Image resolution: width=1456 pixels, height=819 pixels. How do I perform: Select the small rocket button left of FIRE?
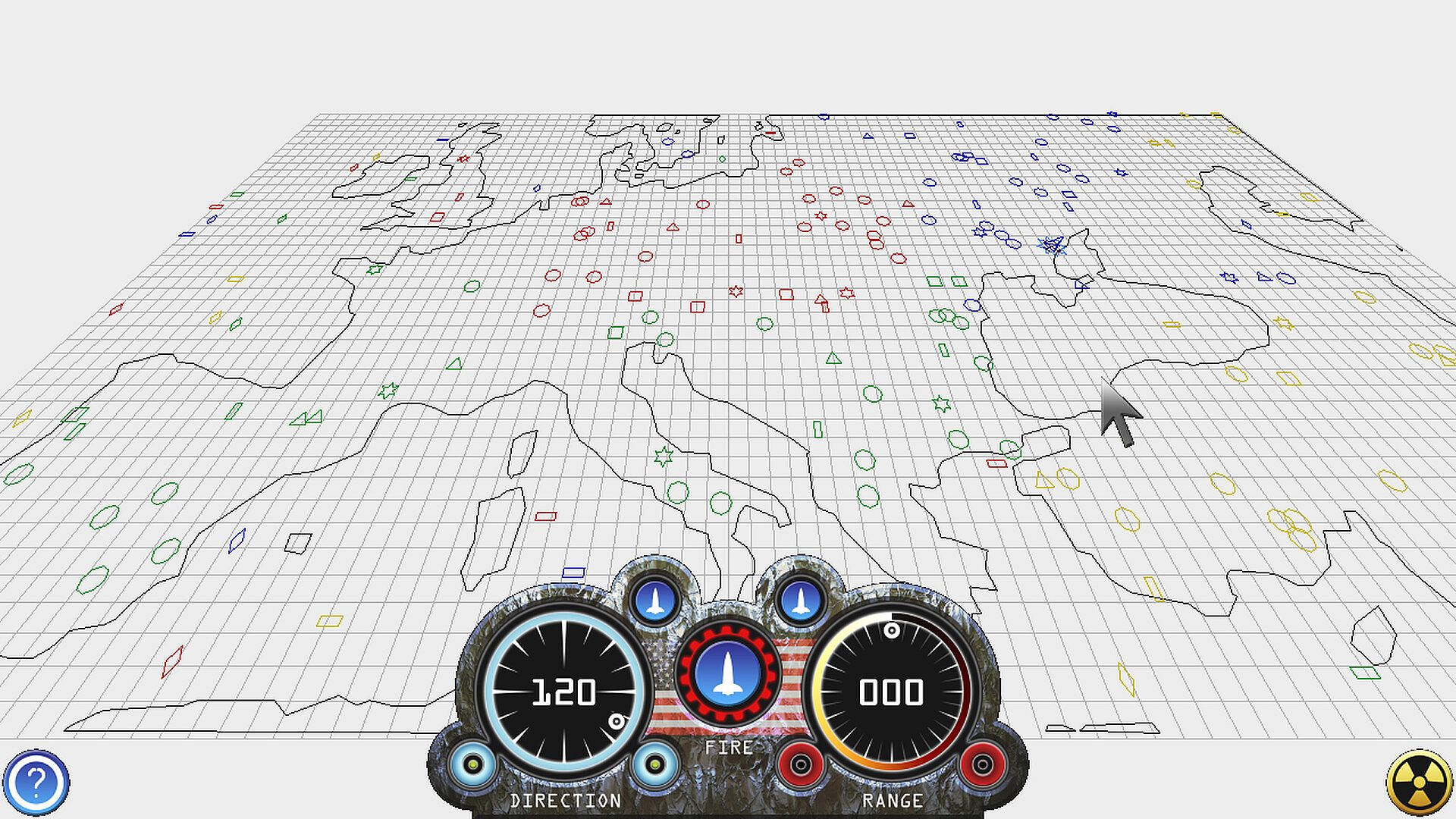[x=656, y=601]
